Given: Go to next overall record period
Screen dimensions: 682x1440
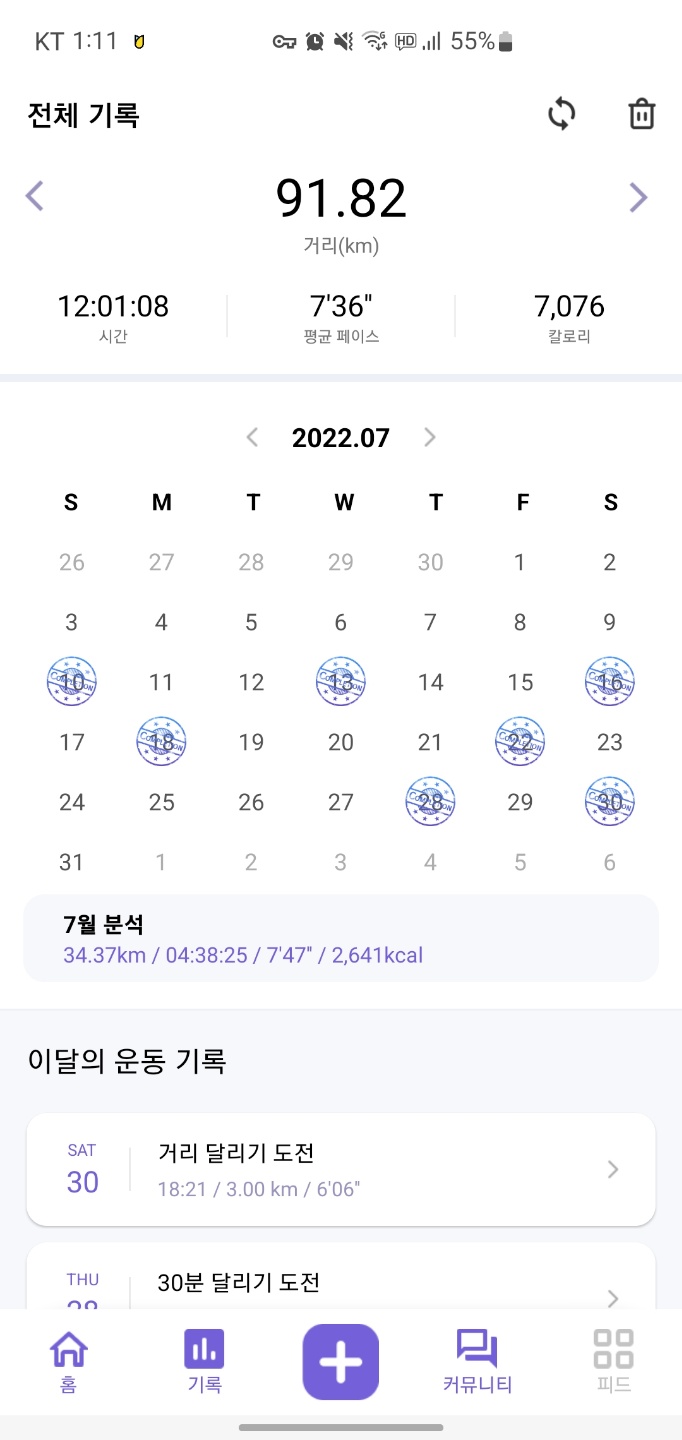Looking at the screenshot, I should [x=638, y=198].
